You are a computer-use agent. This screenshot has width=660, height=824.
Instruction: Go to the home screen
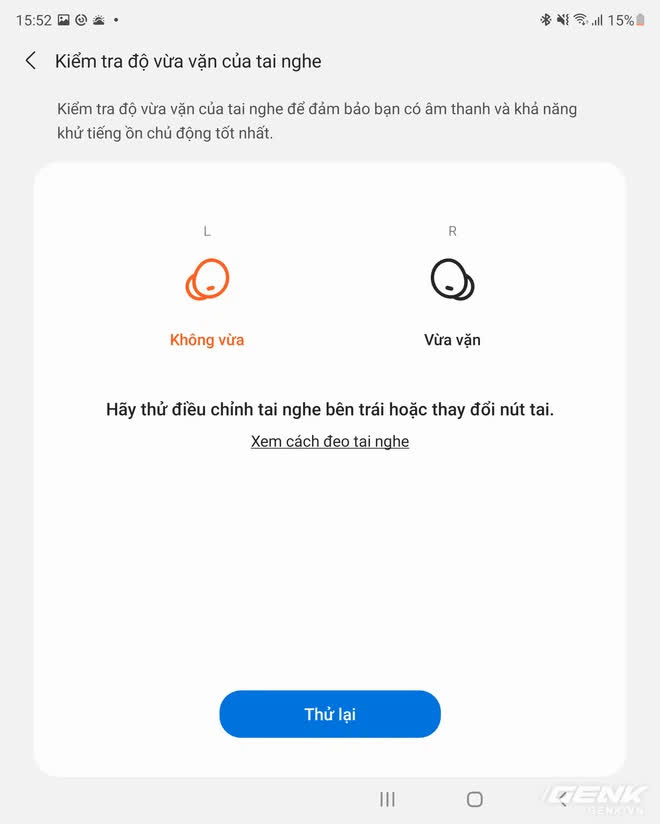tap(475, 799)
